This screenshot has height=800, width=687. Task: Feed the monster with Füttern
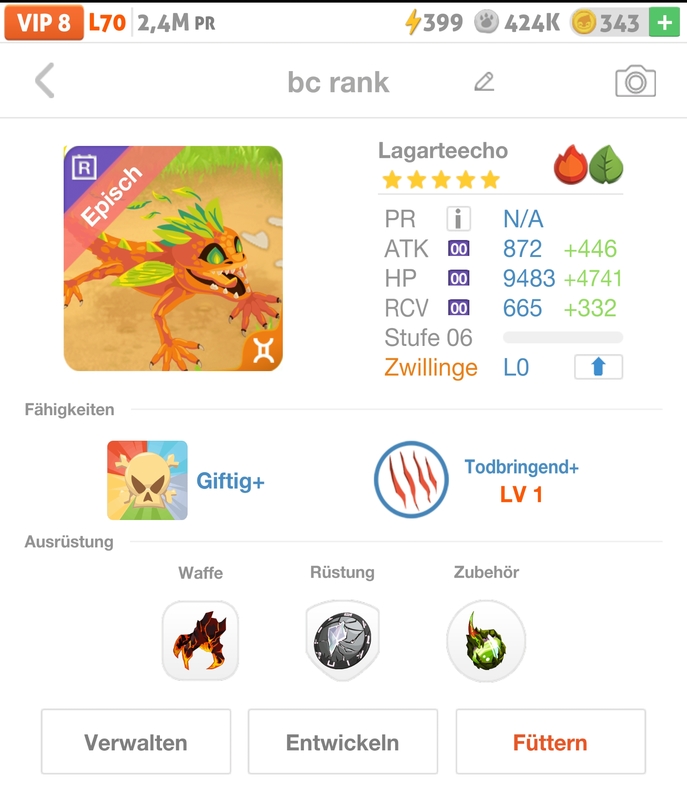pyautogui.click(x=550, y=742)
